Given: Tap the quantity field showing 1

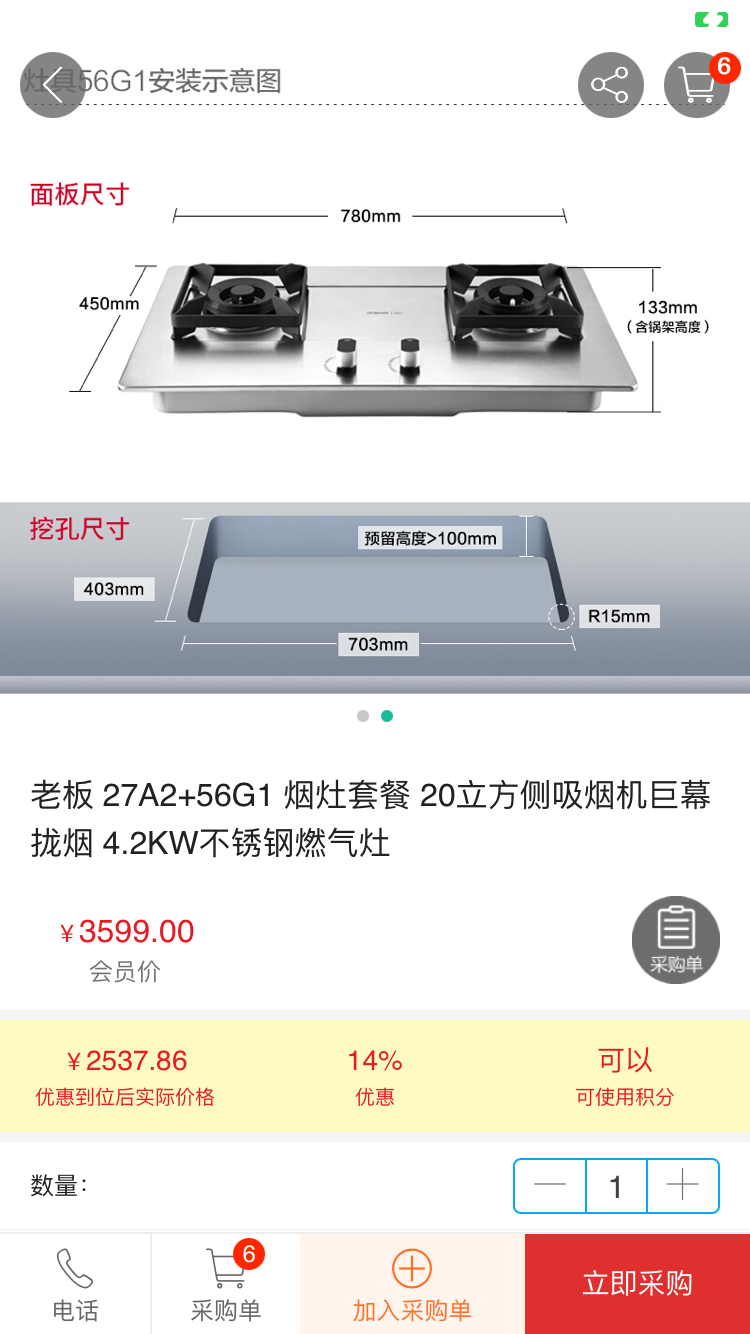Looking at the screenshot, I should pyautogui.click(x=616, y=1186).
